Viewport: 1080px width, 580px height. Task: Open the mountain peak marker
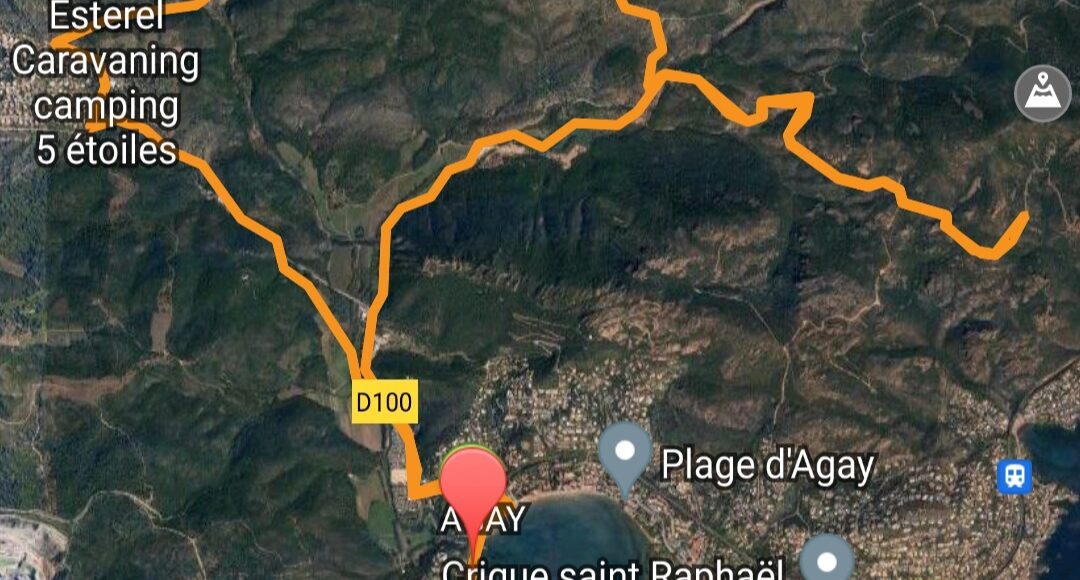coord(1042,93)
